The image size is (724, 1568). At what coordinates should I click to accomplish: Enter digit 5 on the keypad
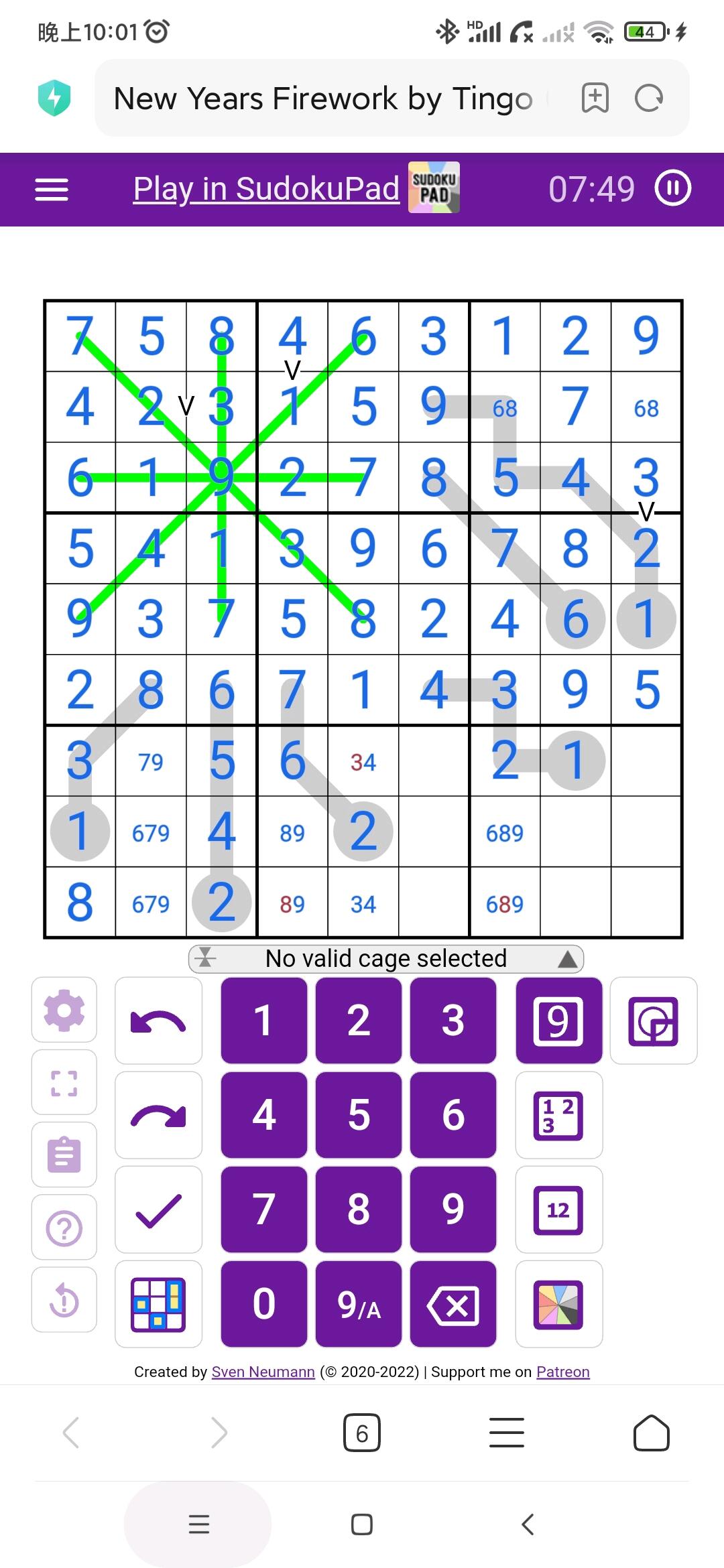tap(359, 1115)
